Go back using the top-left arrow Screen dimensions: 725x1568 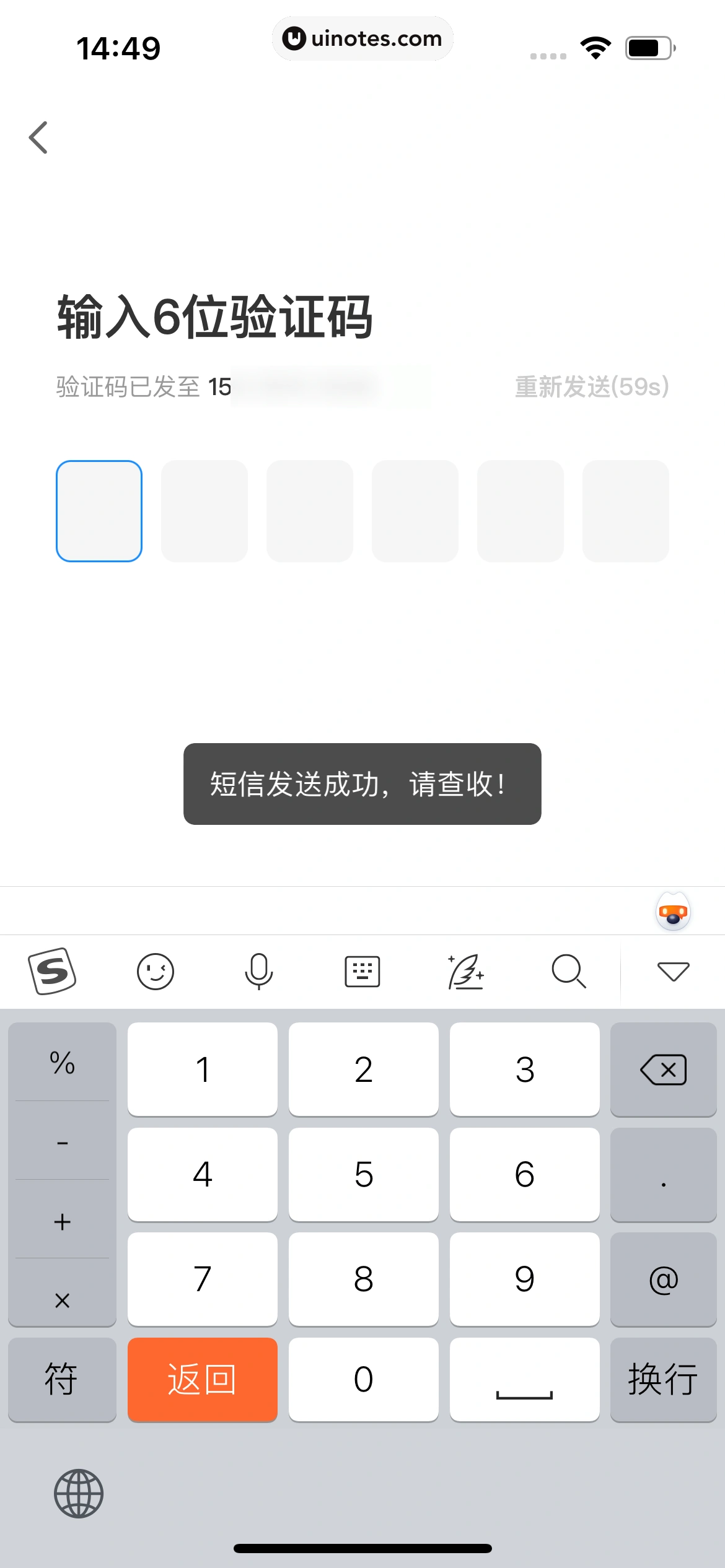click(x=38, y=137)
